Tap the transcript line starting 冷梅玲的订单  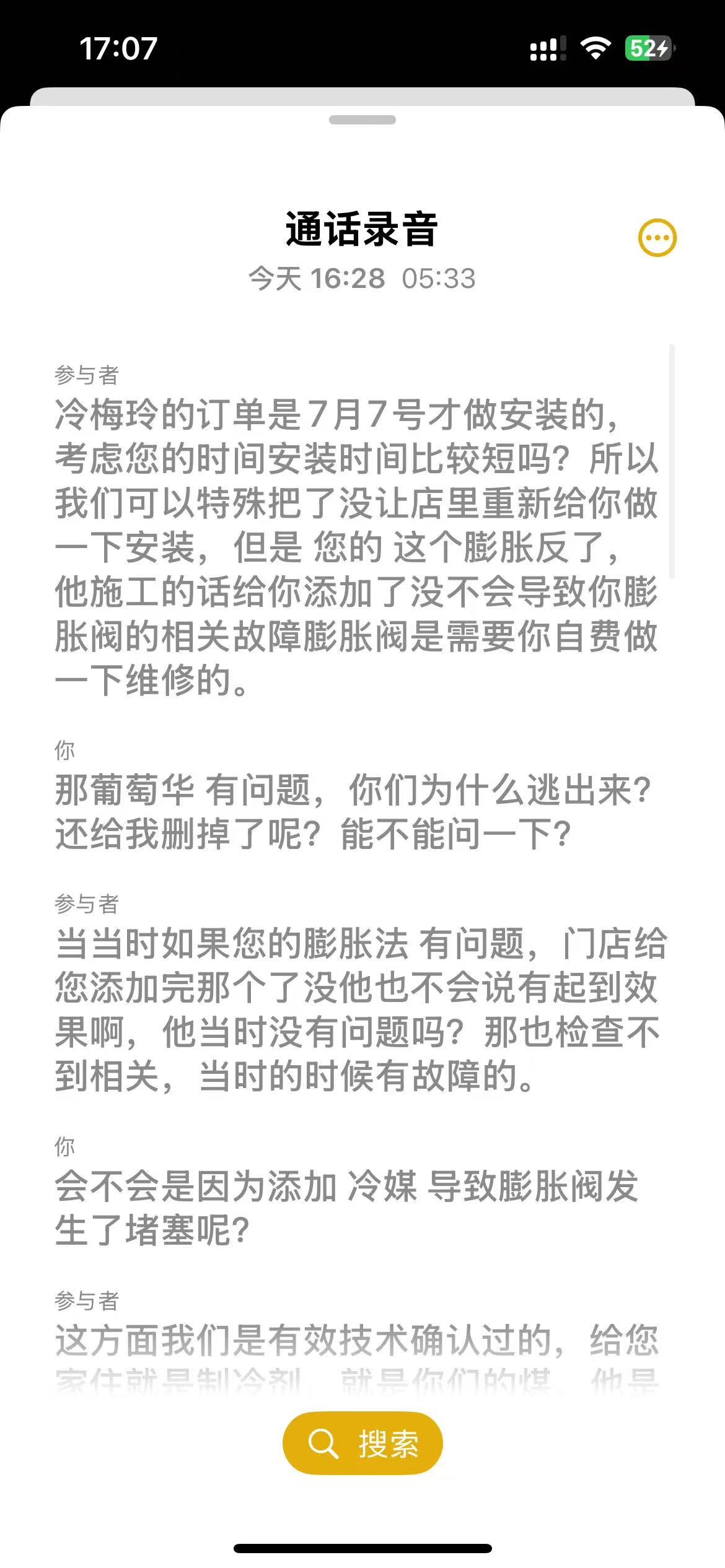click(356, 547)
